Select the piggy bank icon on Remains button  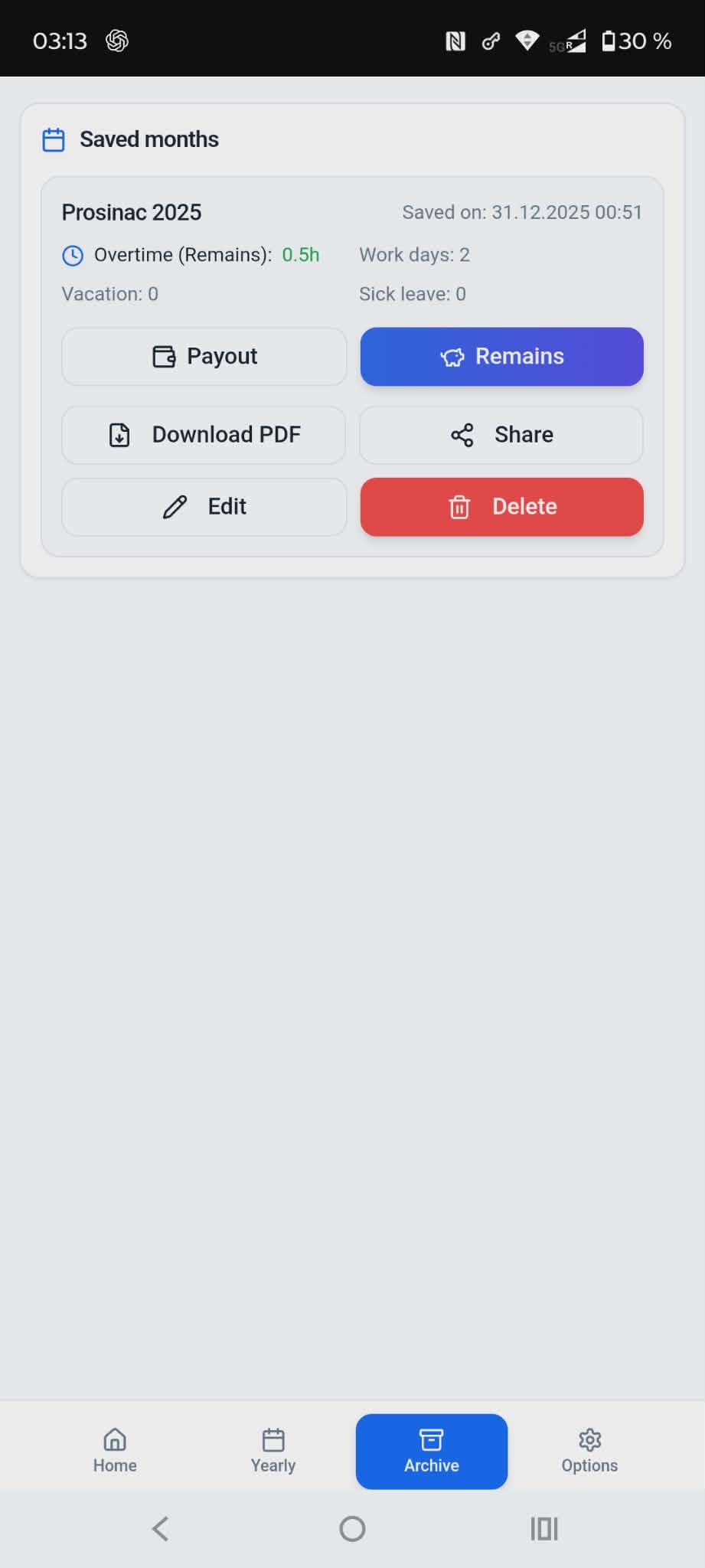point(455,357)
